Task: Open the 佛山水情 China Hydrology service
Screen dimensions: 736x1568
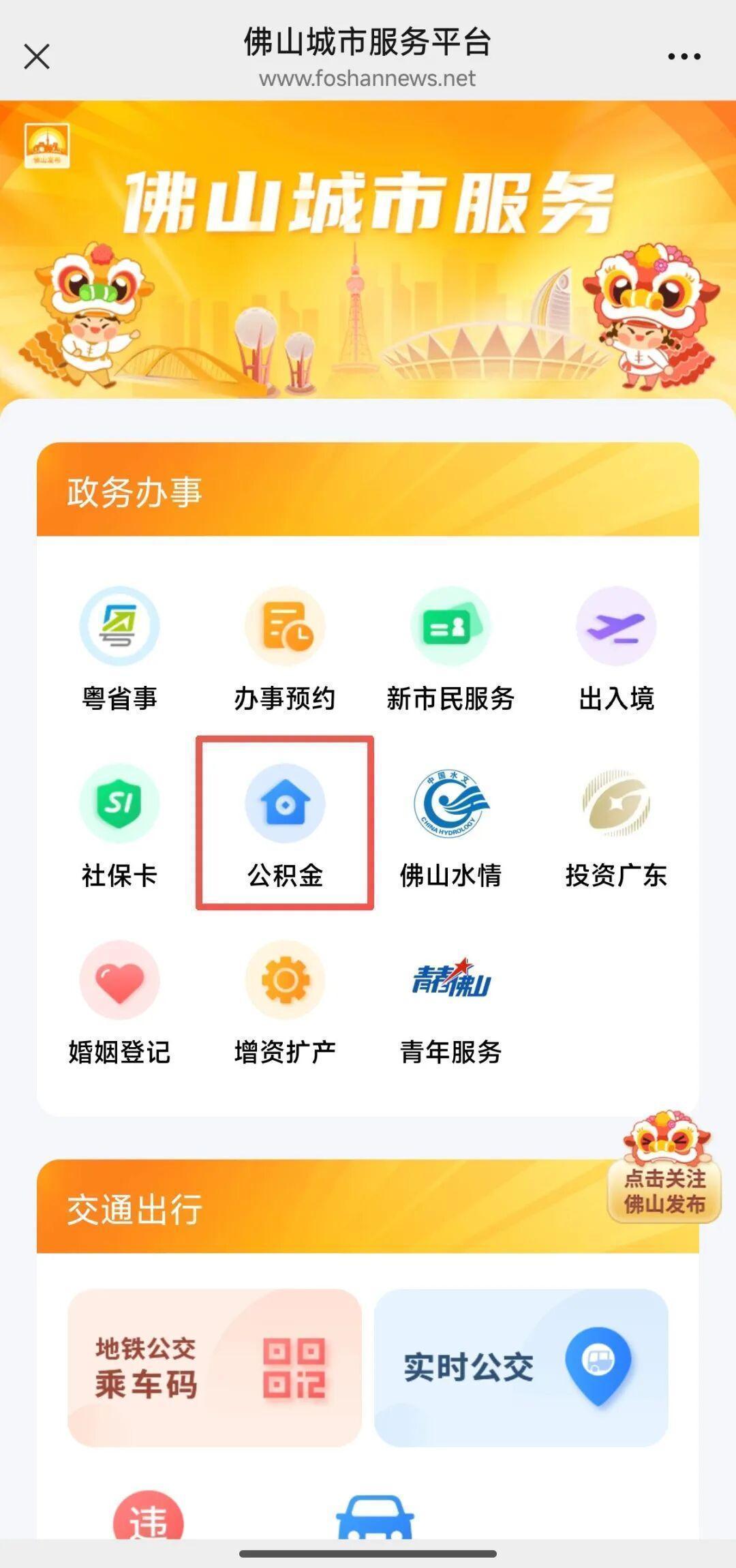Action: tap(451, 804)
